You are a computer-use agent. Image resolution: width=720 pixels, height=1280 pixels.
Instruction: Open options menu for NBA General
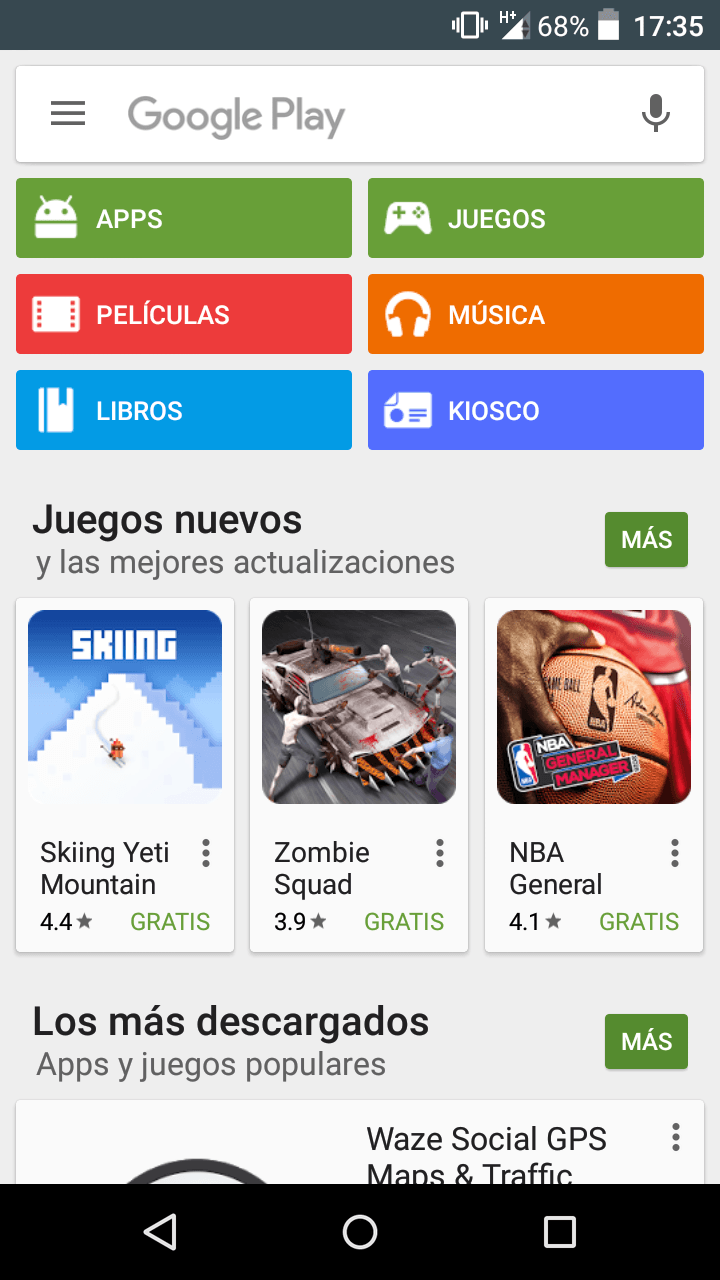(x=675, y=853)
